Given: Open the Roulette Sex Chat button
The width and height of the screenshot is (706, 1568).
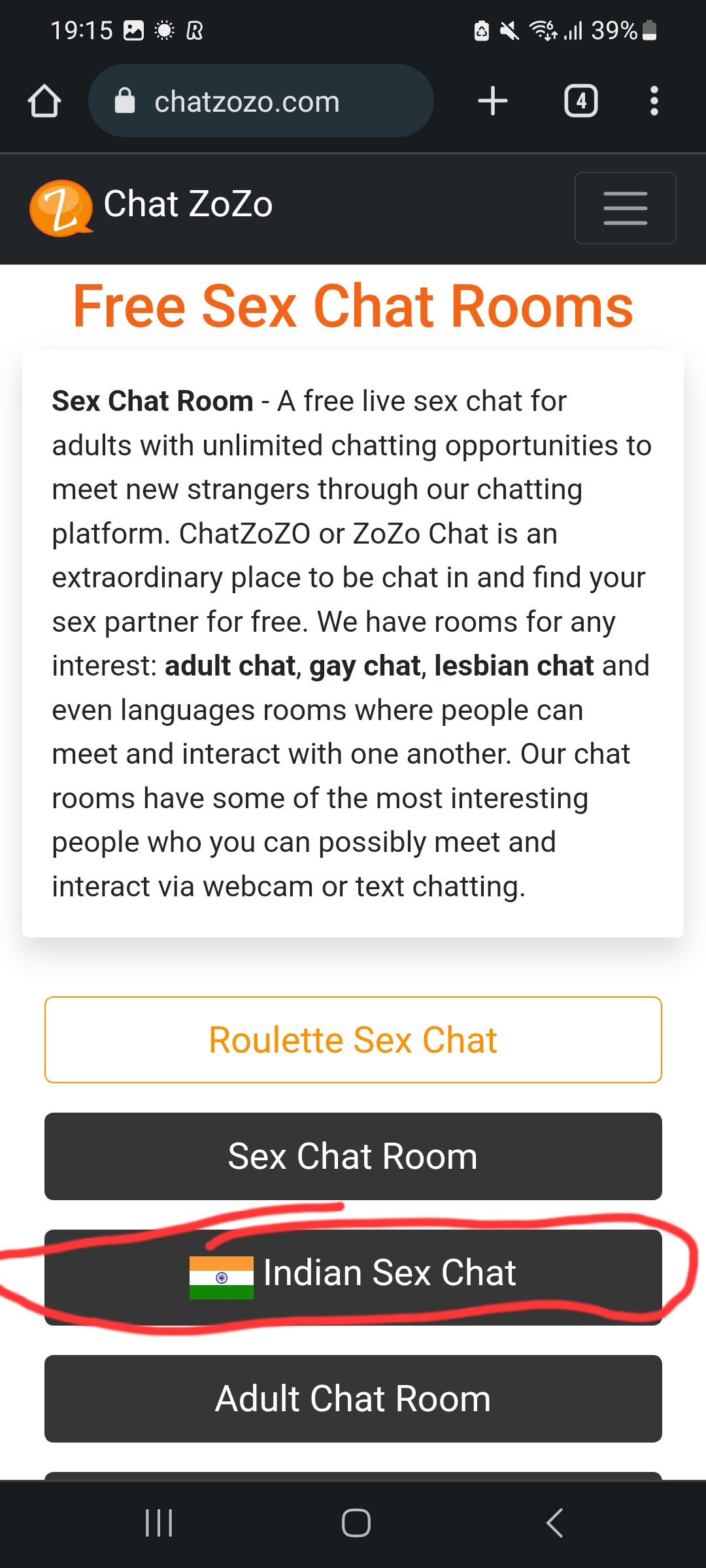Looking at the screenshot, I should (353, 1039).
